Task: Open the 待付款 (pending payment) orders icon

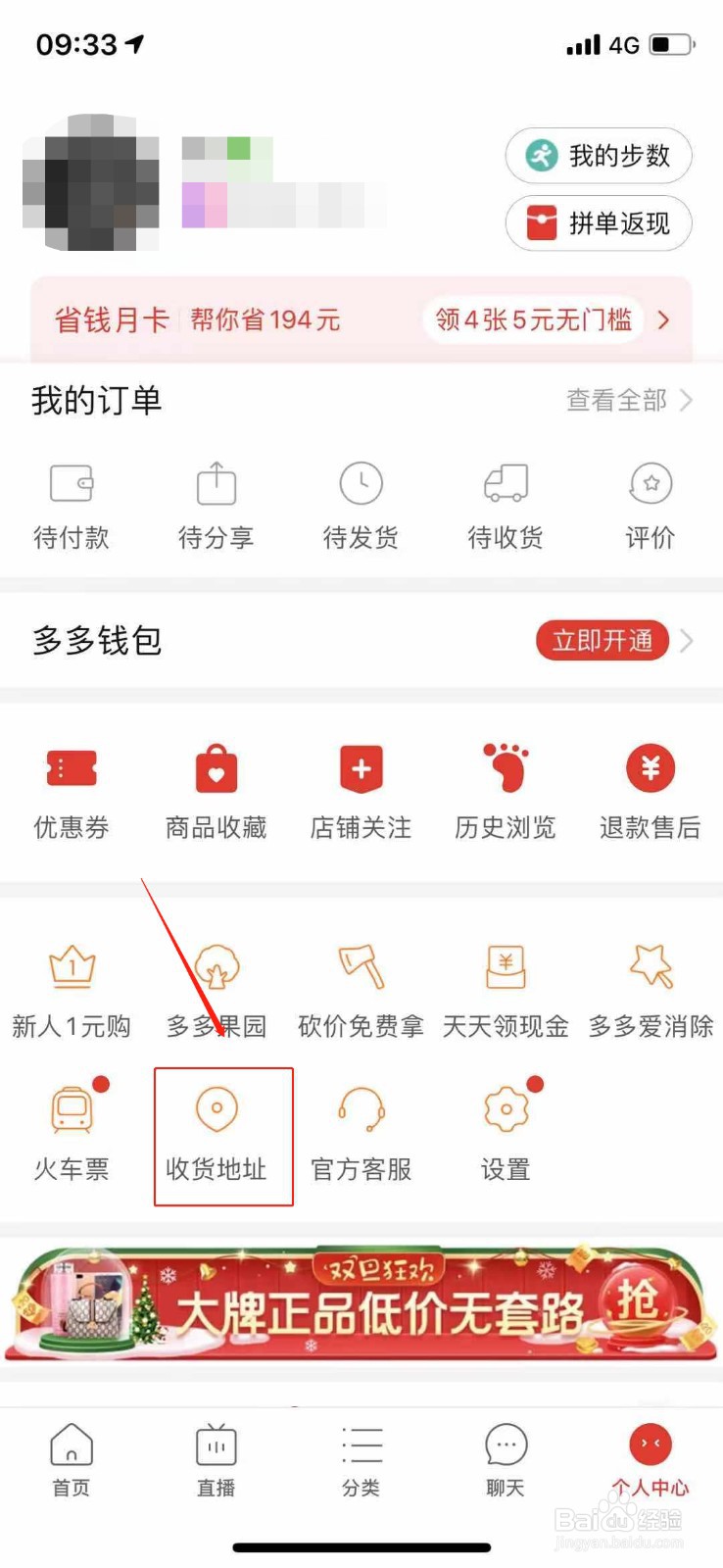Action: pos(71,502)
